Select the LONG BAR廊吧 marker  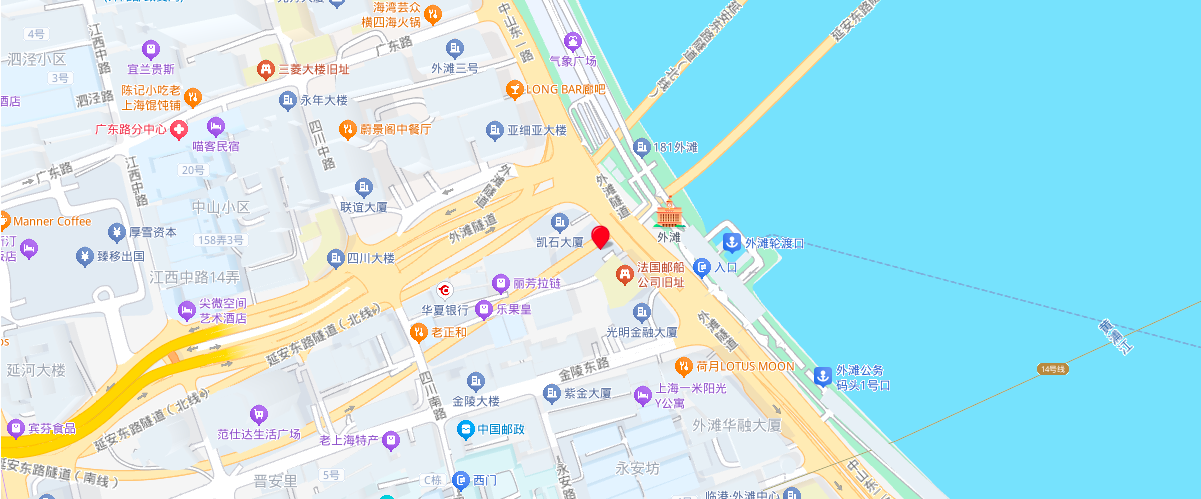513,89
